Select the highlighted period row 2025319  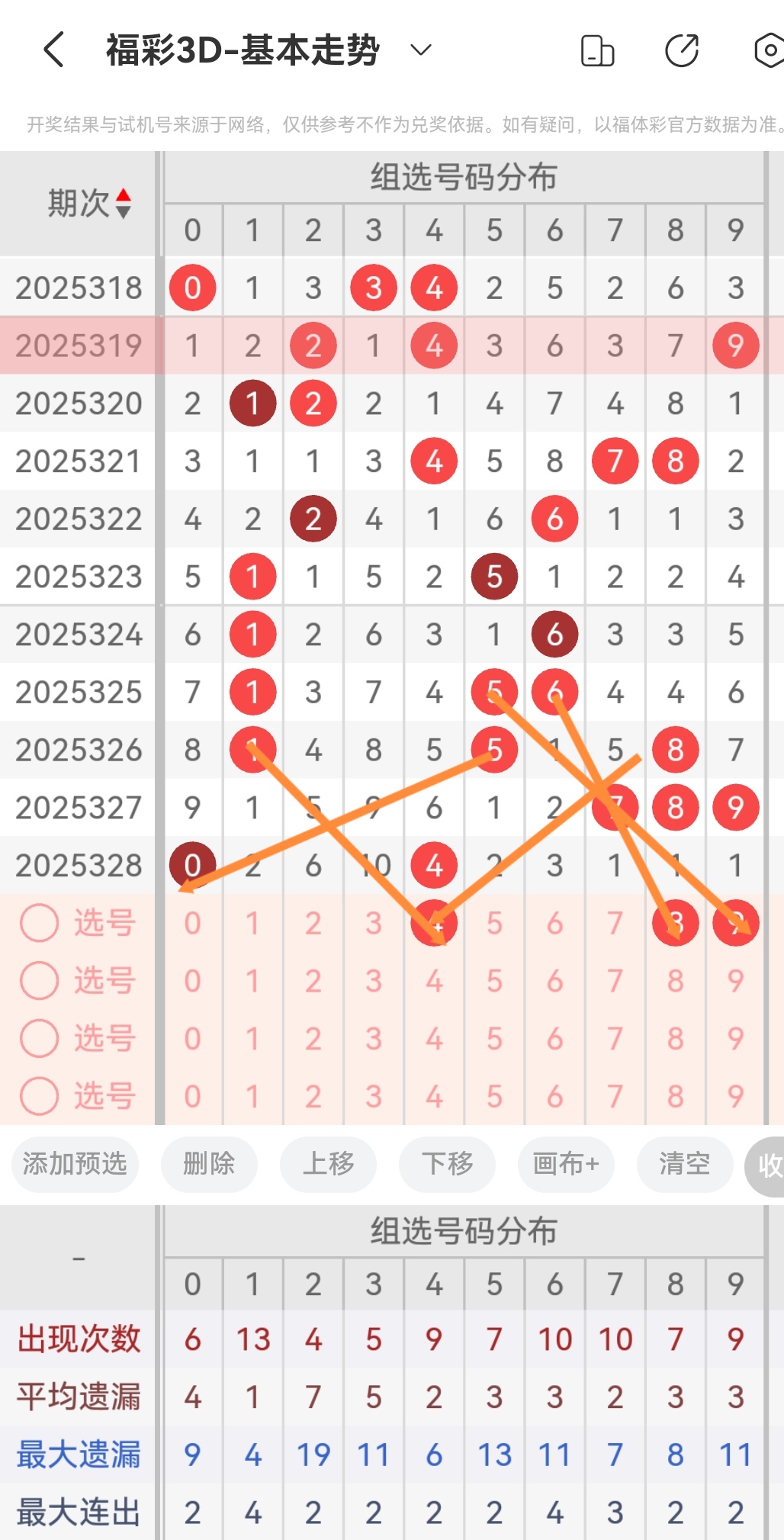point(79,346)
